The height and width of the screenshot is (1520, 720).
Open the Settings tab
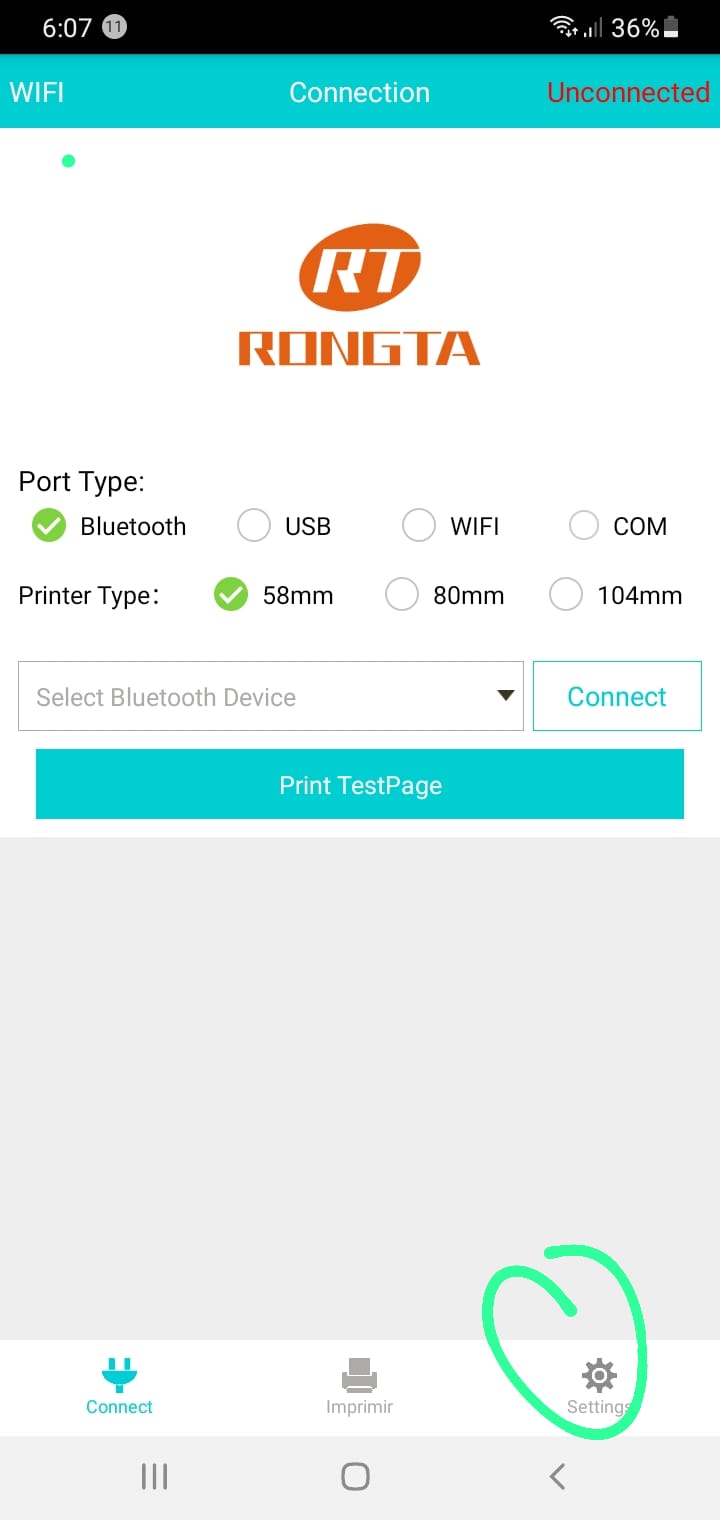[598, 1387]
